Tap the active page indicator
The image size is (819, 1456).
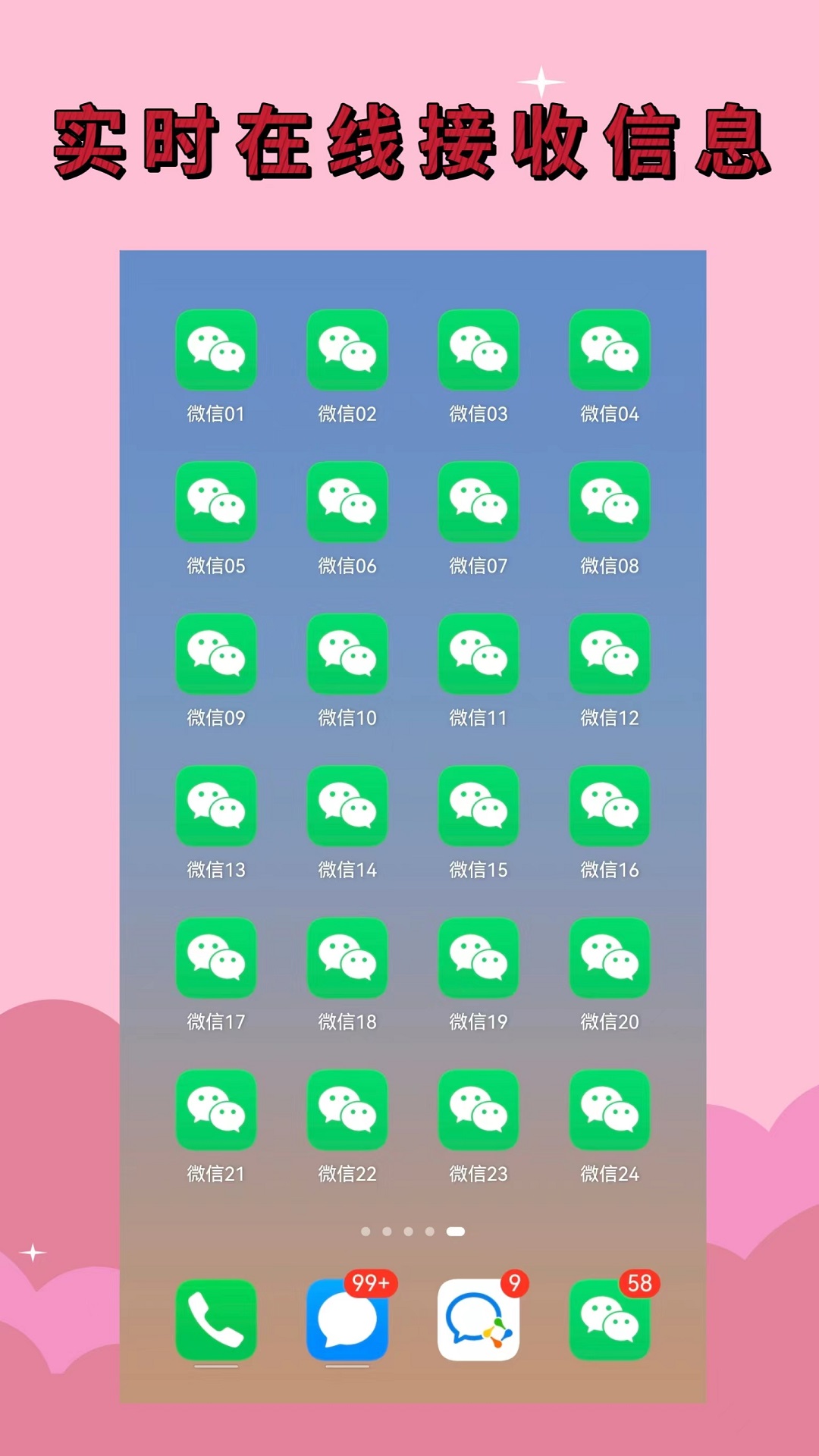(x=456, y=1232)
